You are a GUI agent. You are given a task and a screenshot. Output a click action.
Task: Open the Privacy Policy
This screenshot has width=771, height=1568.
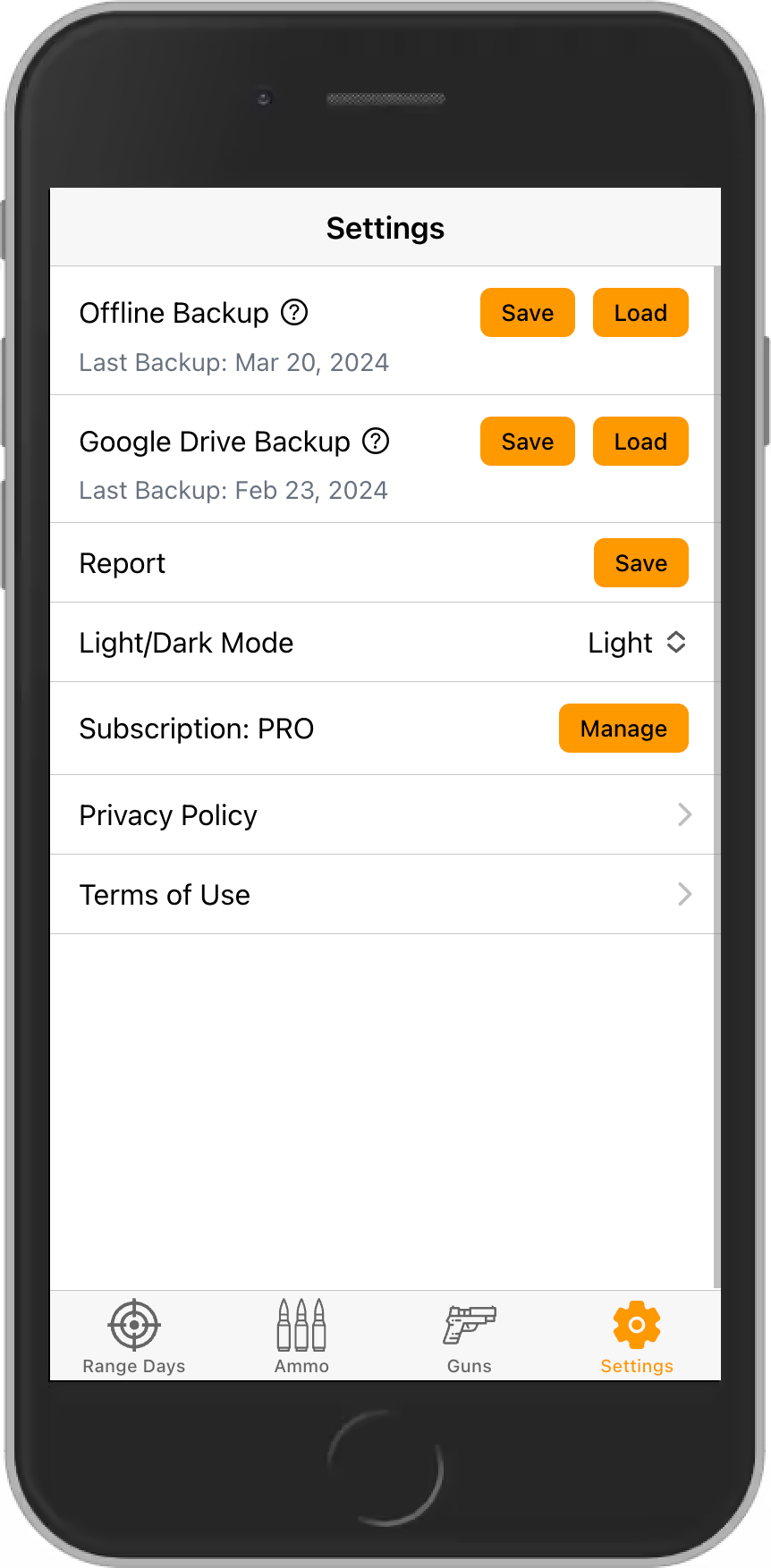pos(385,815)
